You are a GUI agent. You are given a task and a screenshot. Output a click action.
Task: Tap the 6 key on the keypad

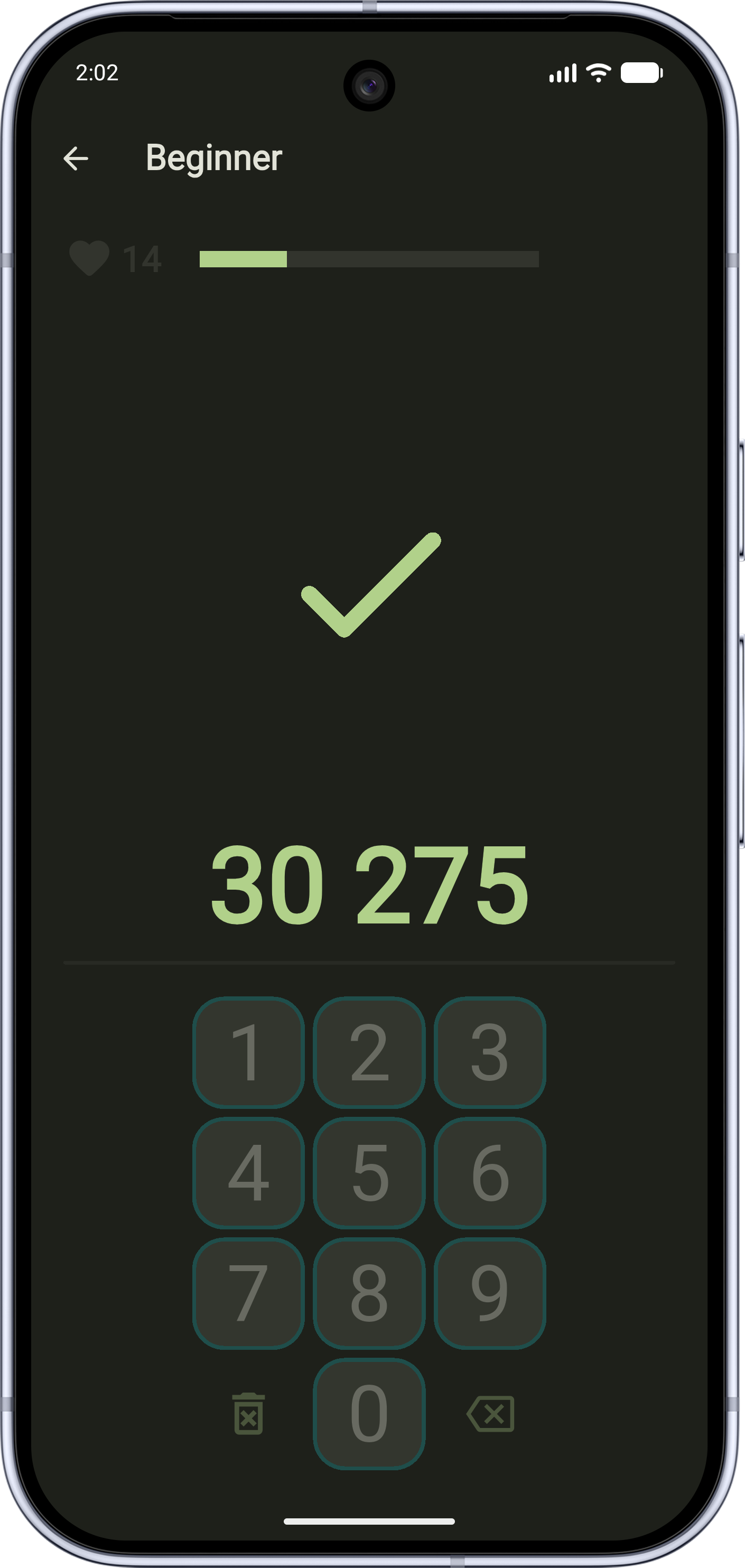489,1173
